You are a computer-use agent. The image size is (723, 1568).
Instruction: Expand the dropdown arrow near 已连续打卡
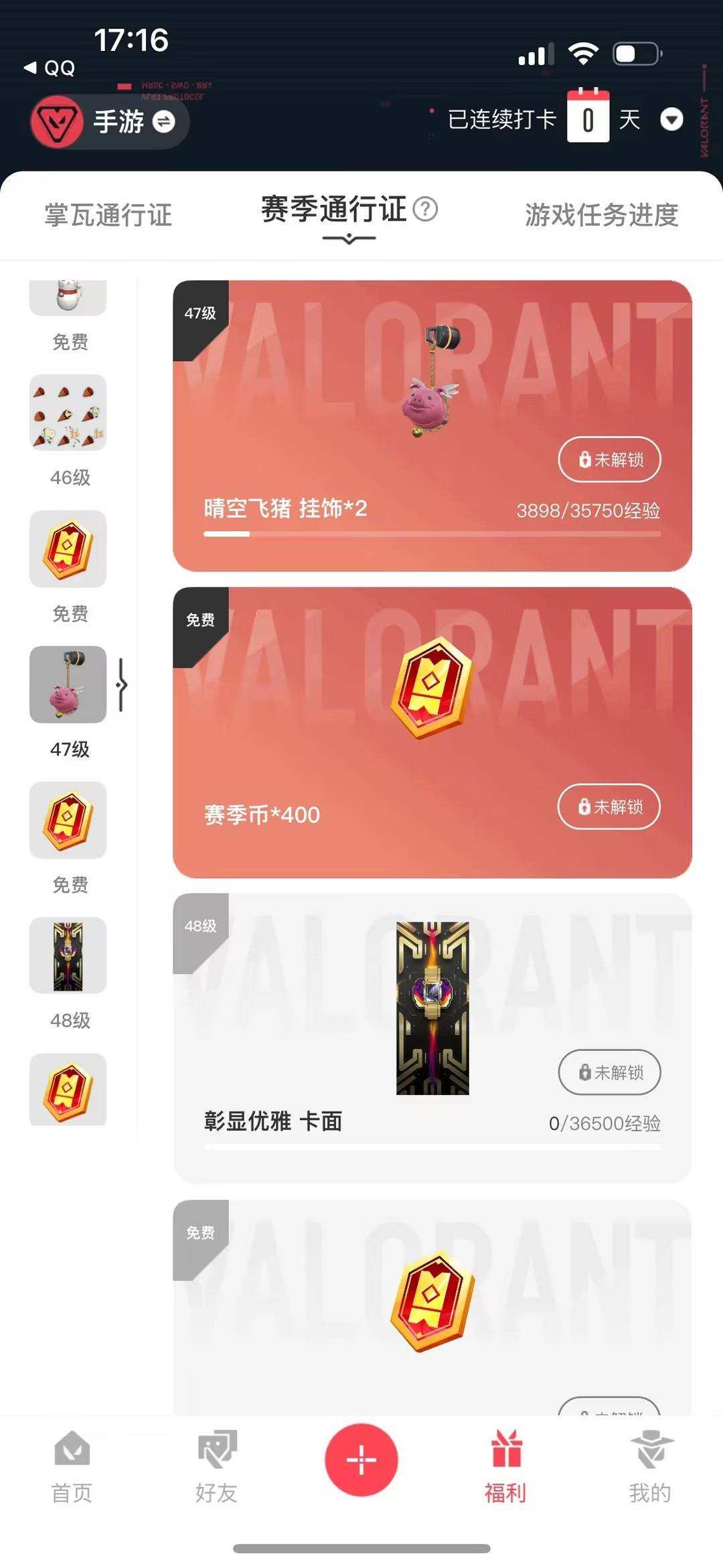(673, 119)
